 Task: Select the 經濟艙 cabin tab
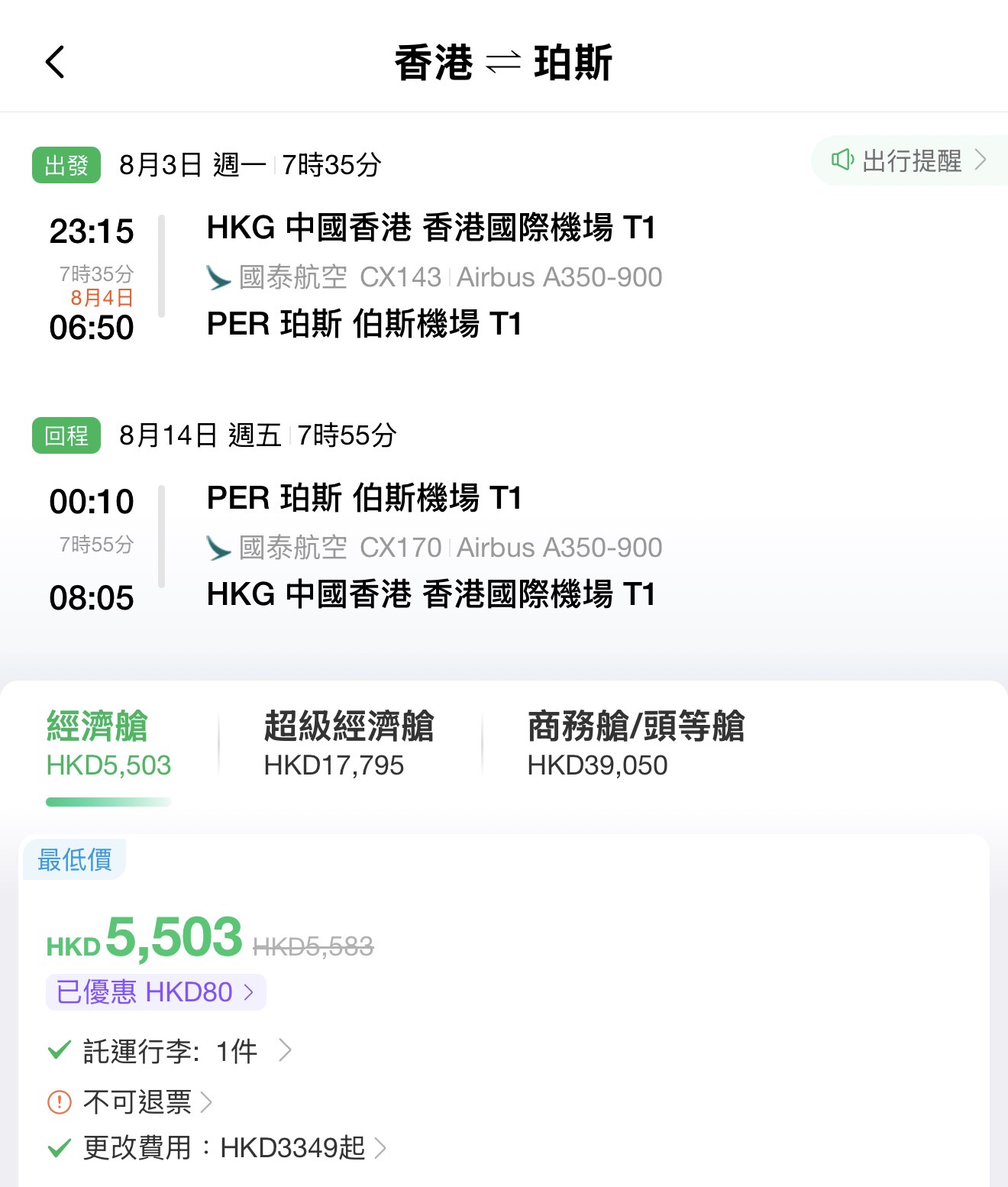[108, 744]
